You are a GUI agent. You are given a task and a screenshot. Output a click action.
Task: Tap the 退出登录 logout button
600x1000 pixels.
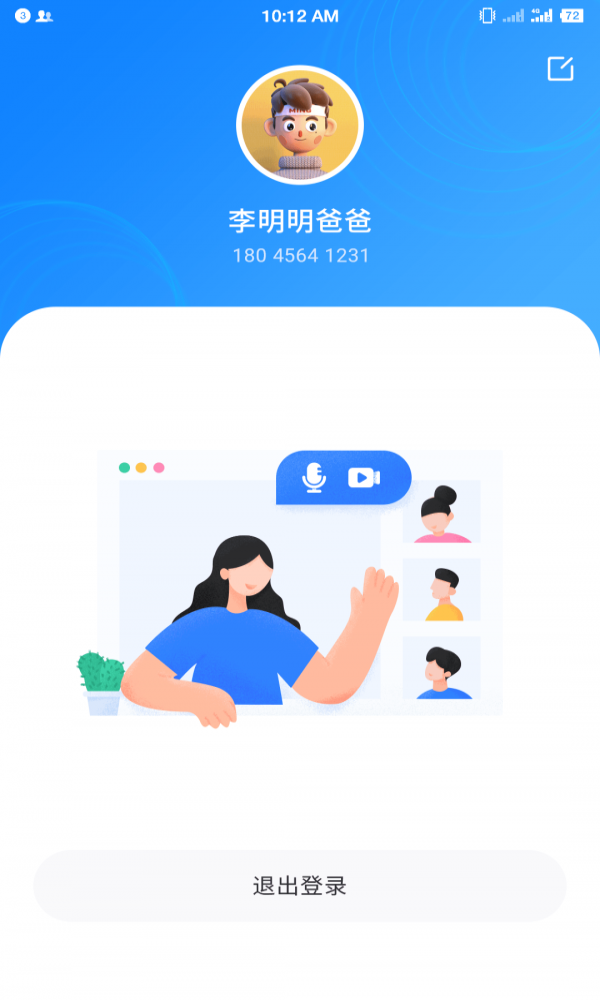coord(300,886)
